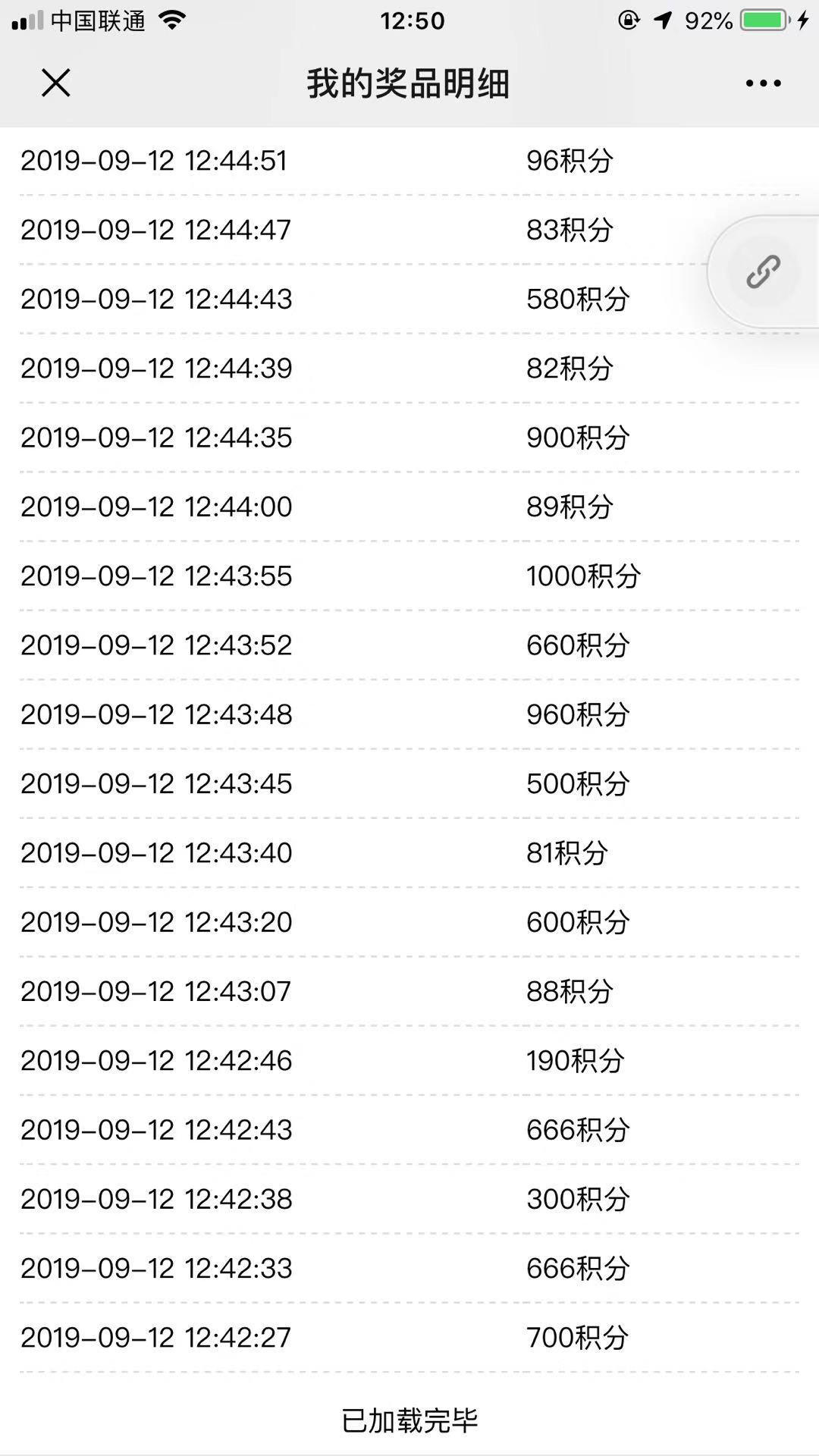The image size is (819, 1456).
Task: Open the three-dot overflow menu
Action: coord(763,83)
